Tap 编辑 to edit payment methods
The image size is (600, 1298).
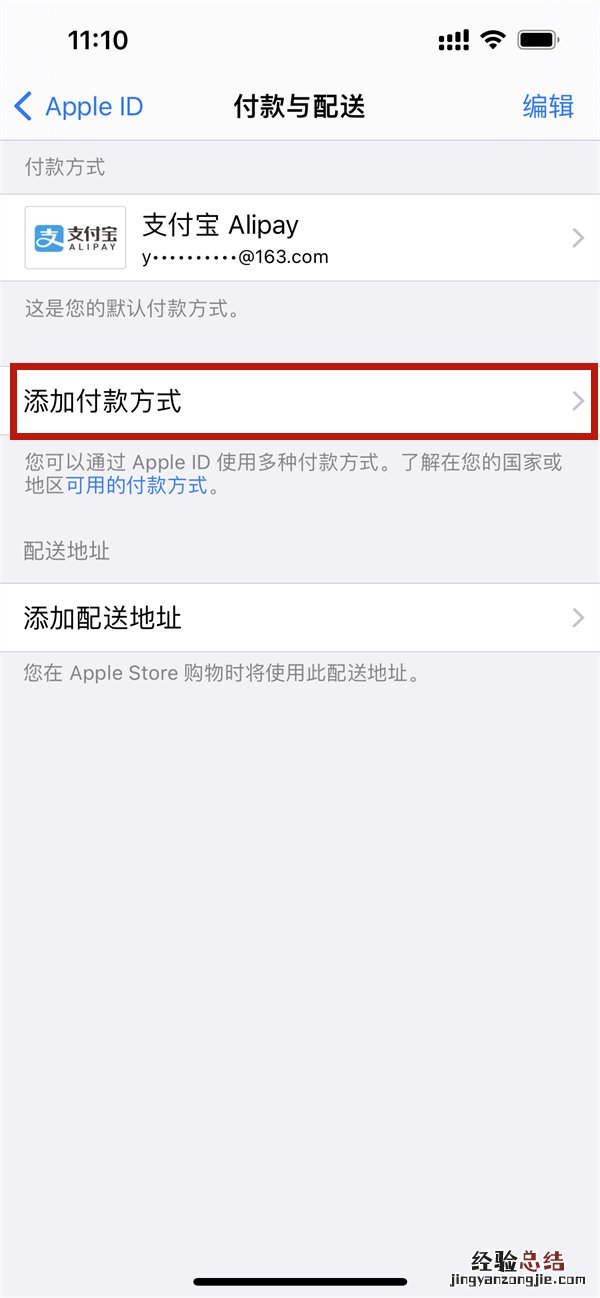[547, 106]
